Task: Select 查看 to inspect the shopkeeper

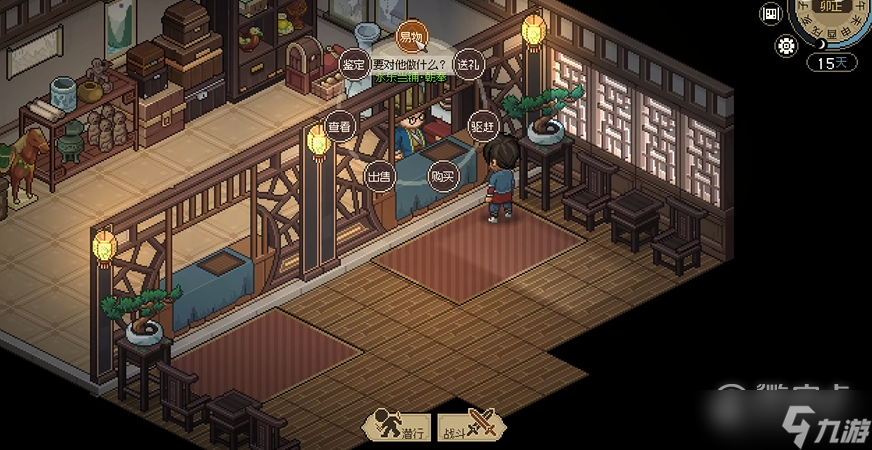Action: (x=340, y=127)
